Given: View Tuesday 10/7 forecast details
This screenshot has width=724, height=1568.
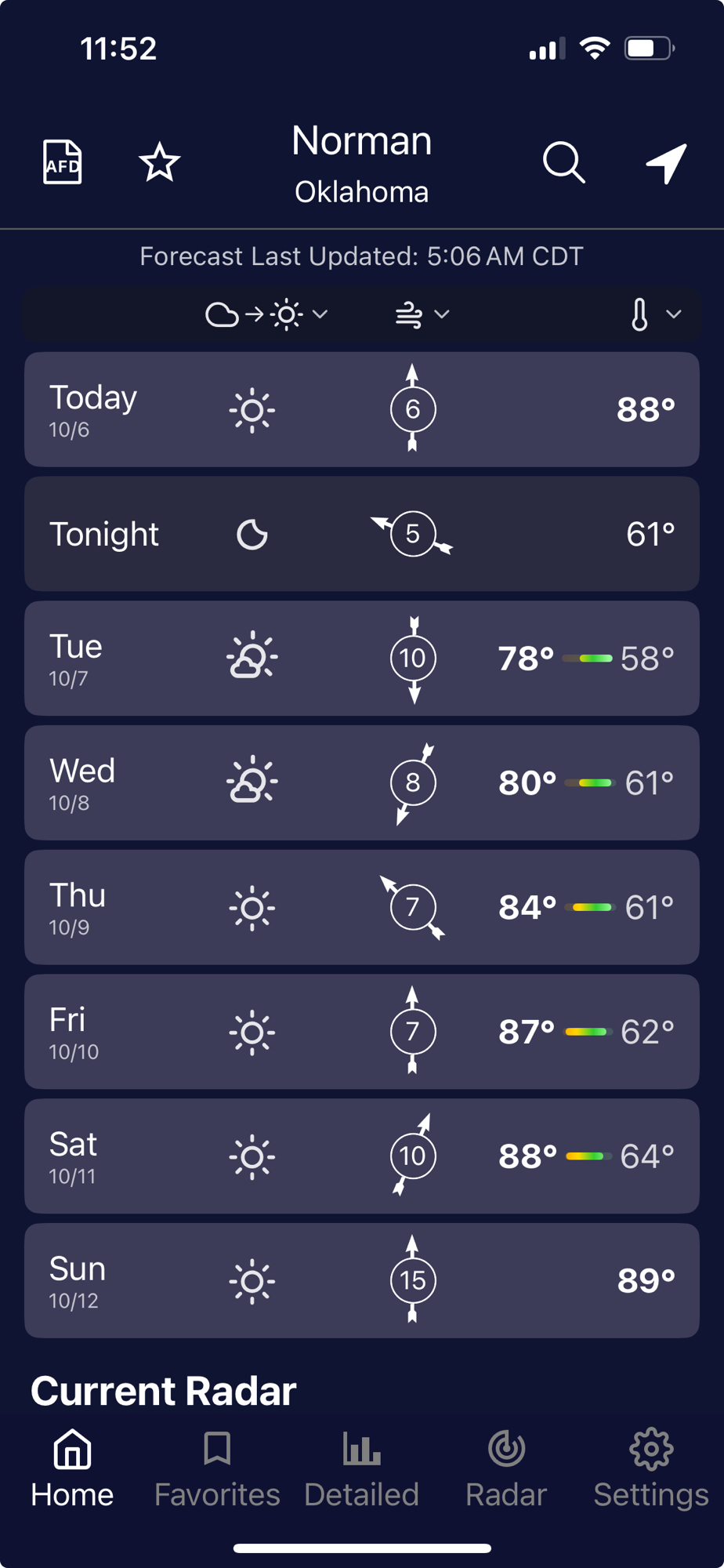Looking at the screenshot, I should (361, 658).
